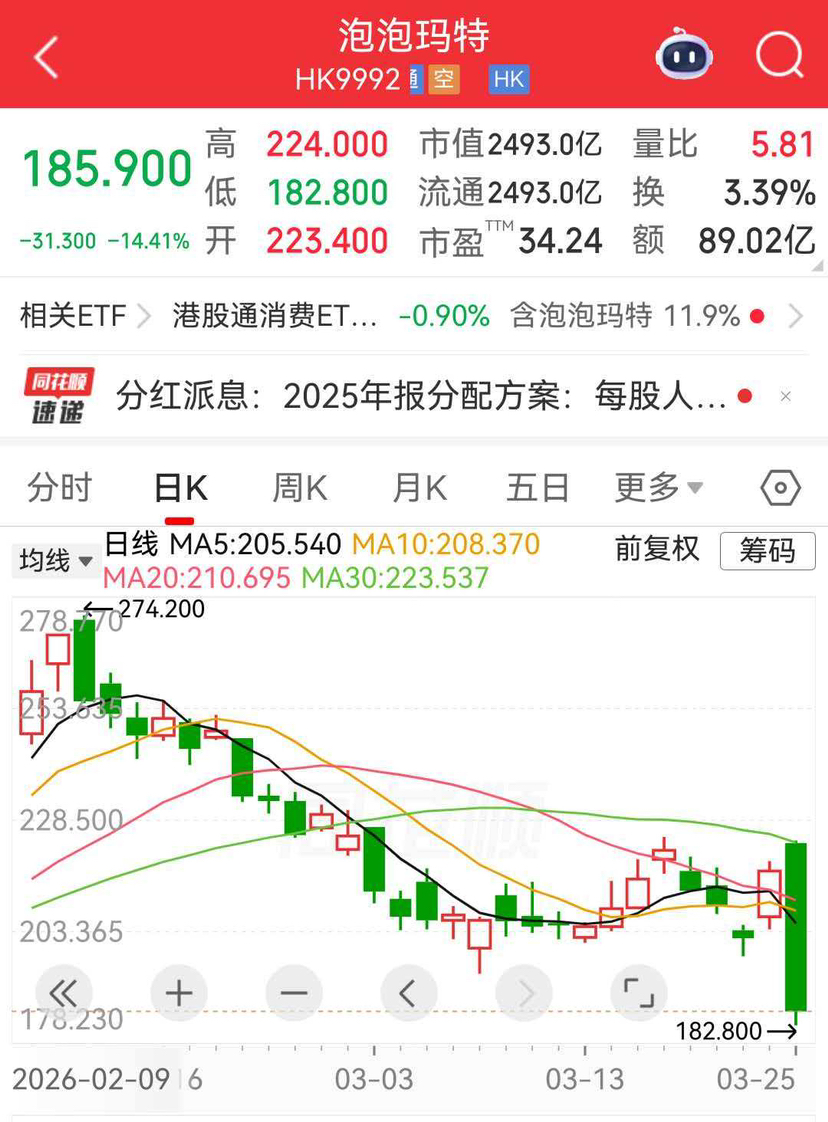Open the 分红派息 news item
Viewport: 828px width, 1122px height.
pos(420,397)
